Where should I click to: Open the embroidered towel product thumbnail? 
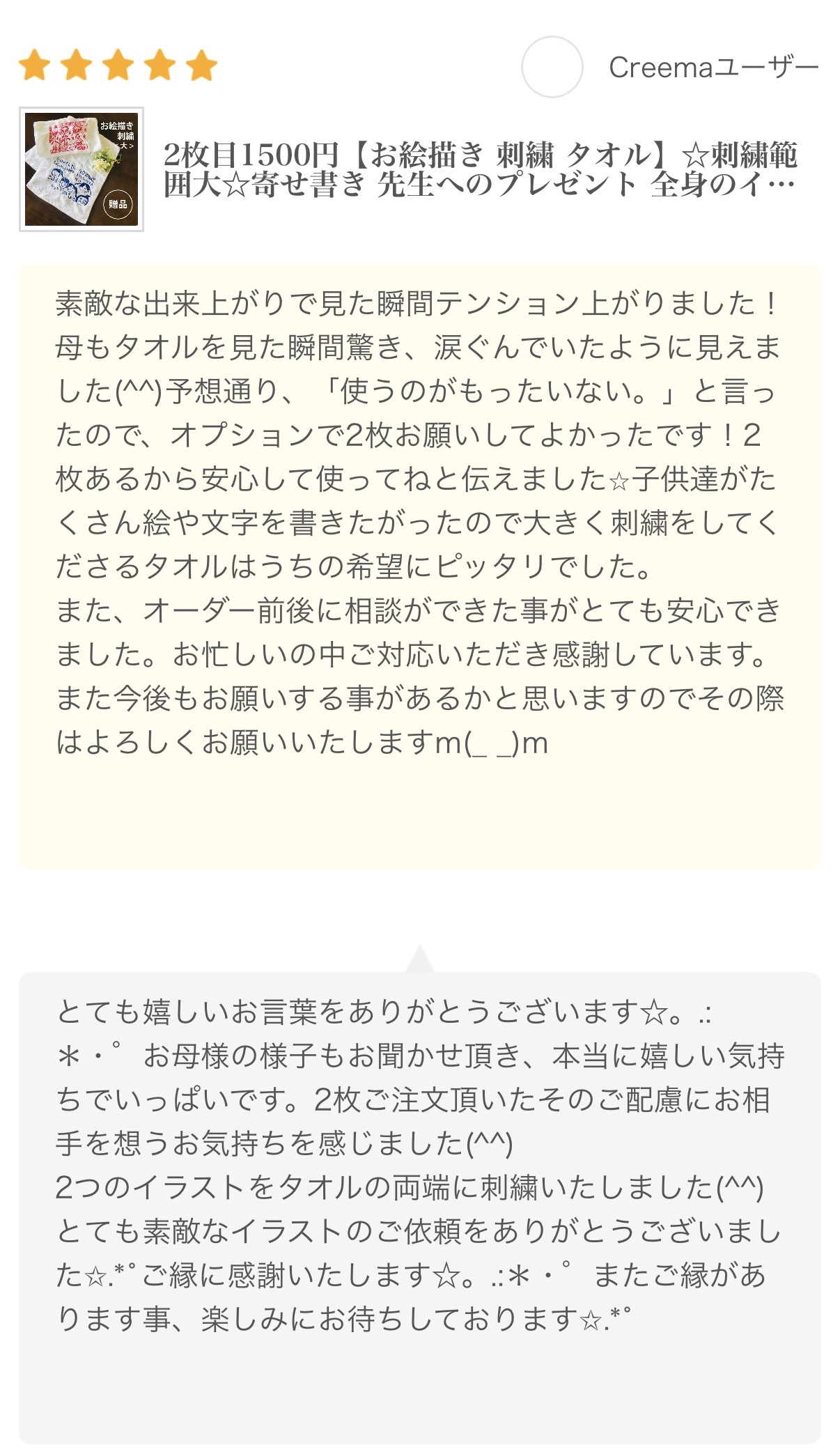tap(81, 169)
